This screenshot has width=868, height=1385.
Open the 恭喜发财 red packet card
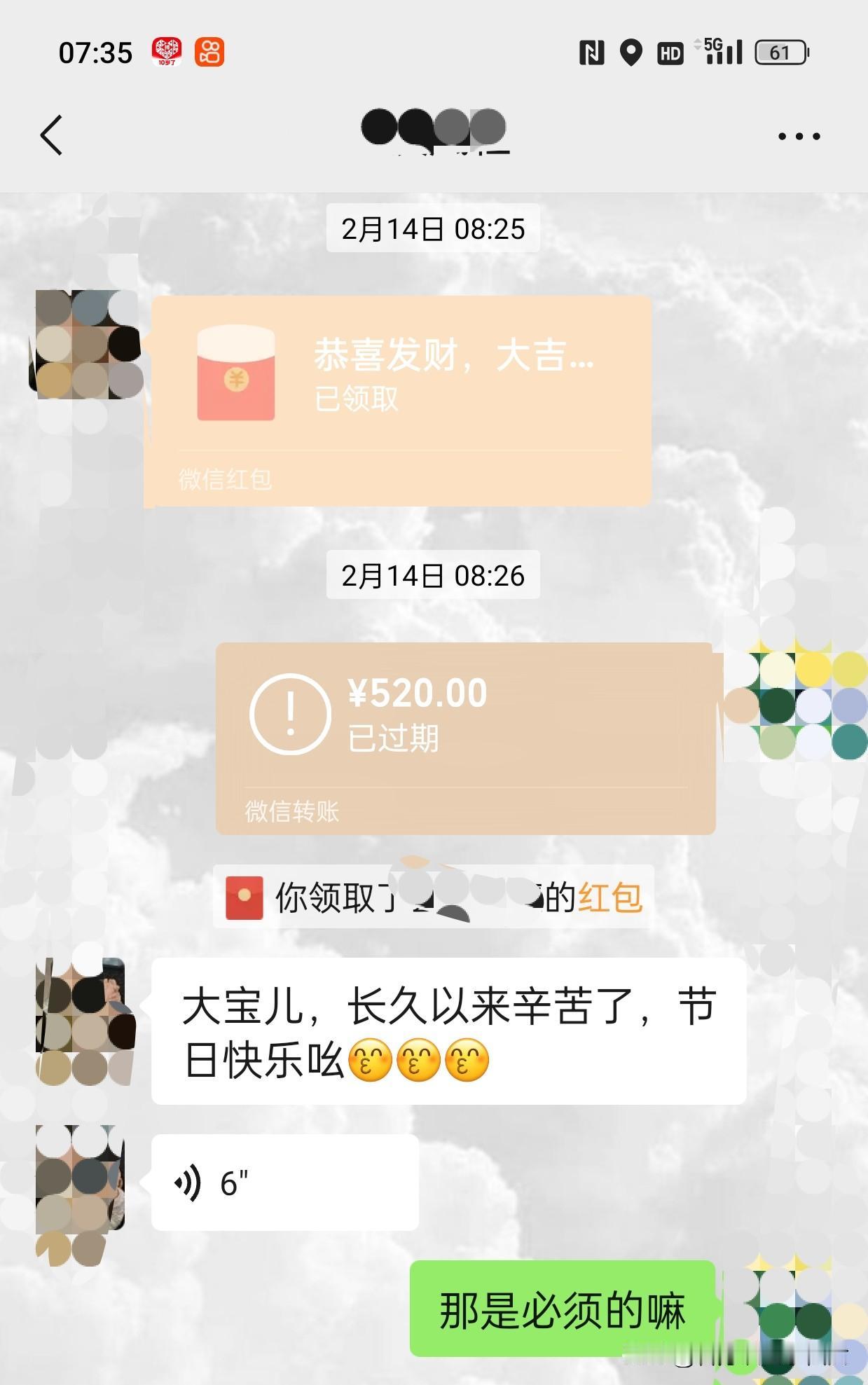[x=399, y=399]
